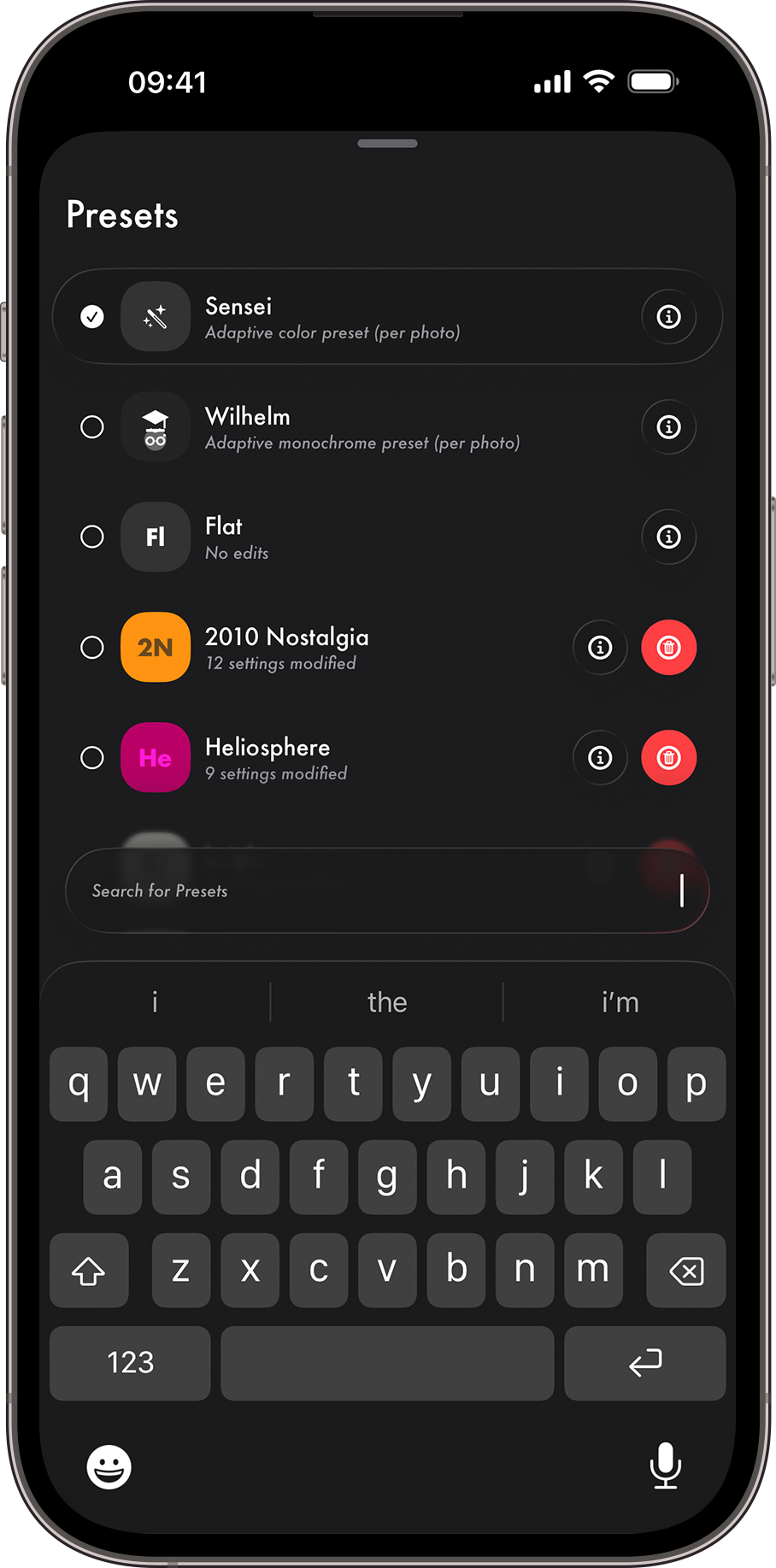
Task: Click the Sensei magic-wand preset icon
Action: click(x=156, y=316)
